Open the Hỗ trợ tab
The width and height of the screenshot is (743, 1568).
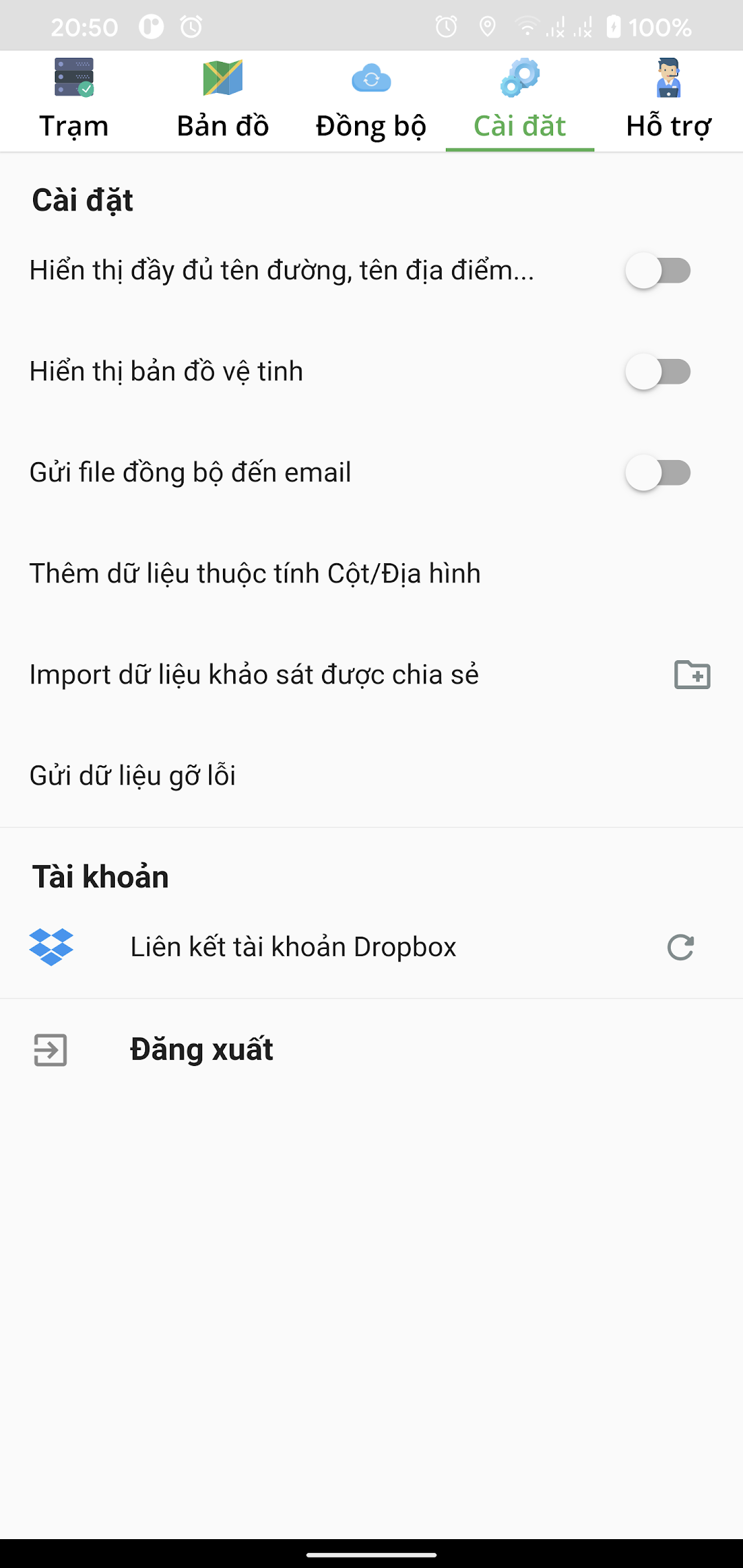point(669,101)
